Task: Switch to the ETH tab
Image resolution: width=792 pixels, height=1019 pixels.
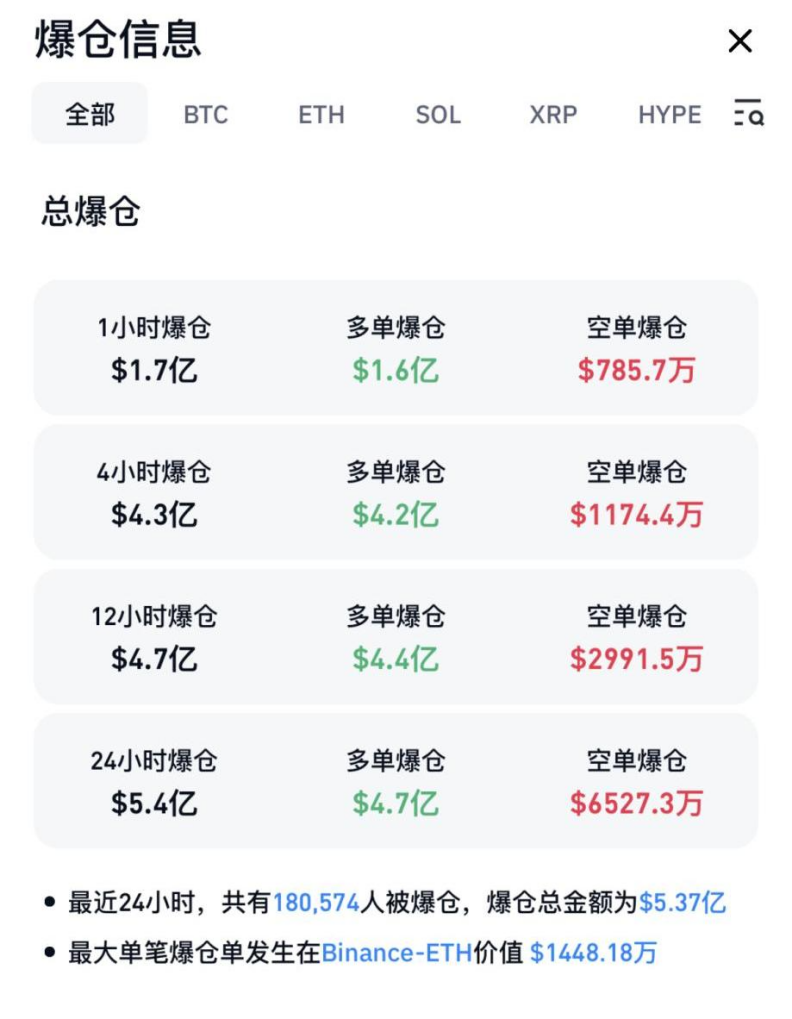Action: (320, 115)
